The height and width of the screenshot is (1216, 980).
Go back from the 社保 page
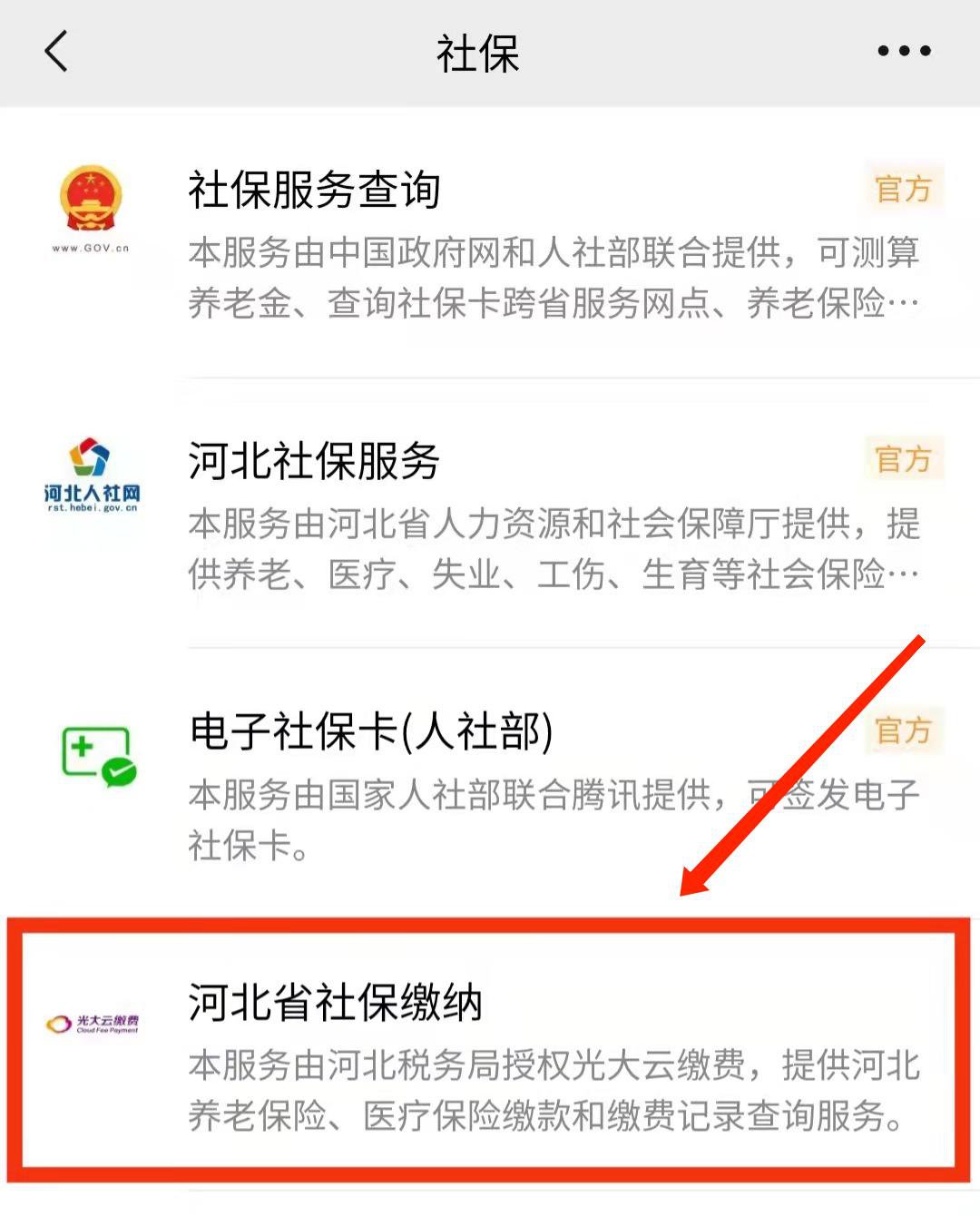pos(56,52)
